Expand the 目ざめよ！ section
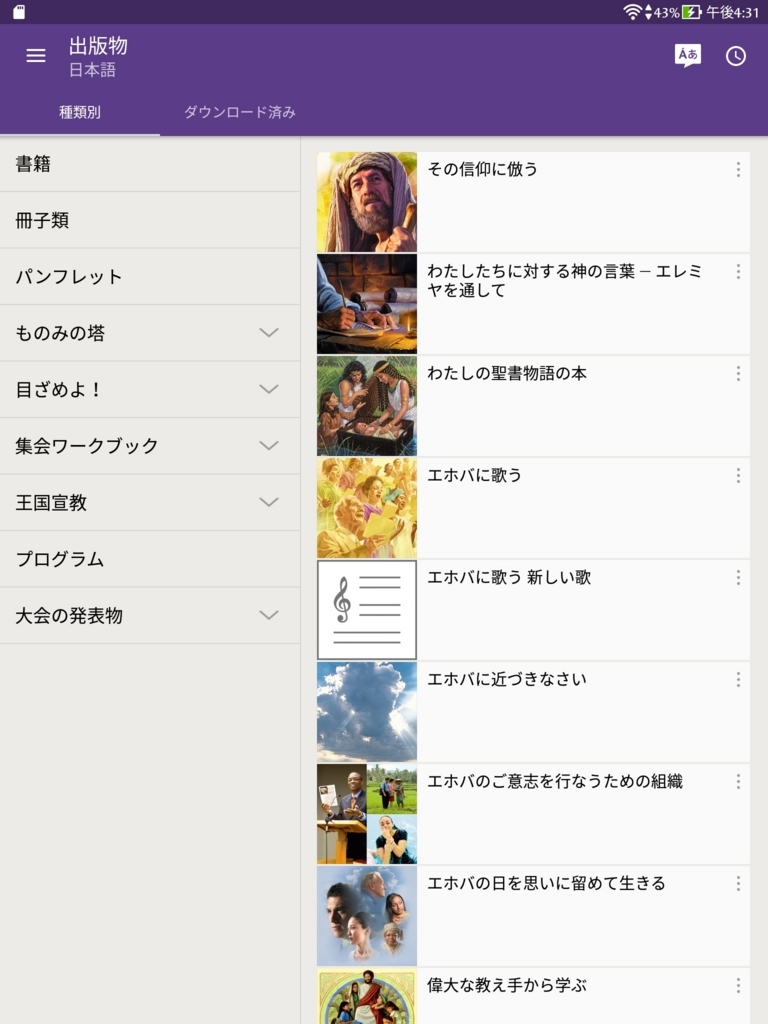 tap(268, 389)
